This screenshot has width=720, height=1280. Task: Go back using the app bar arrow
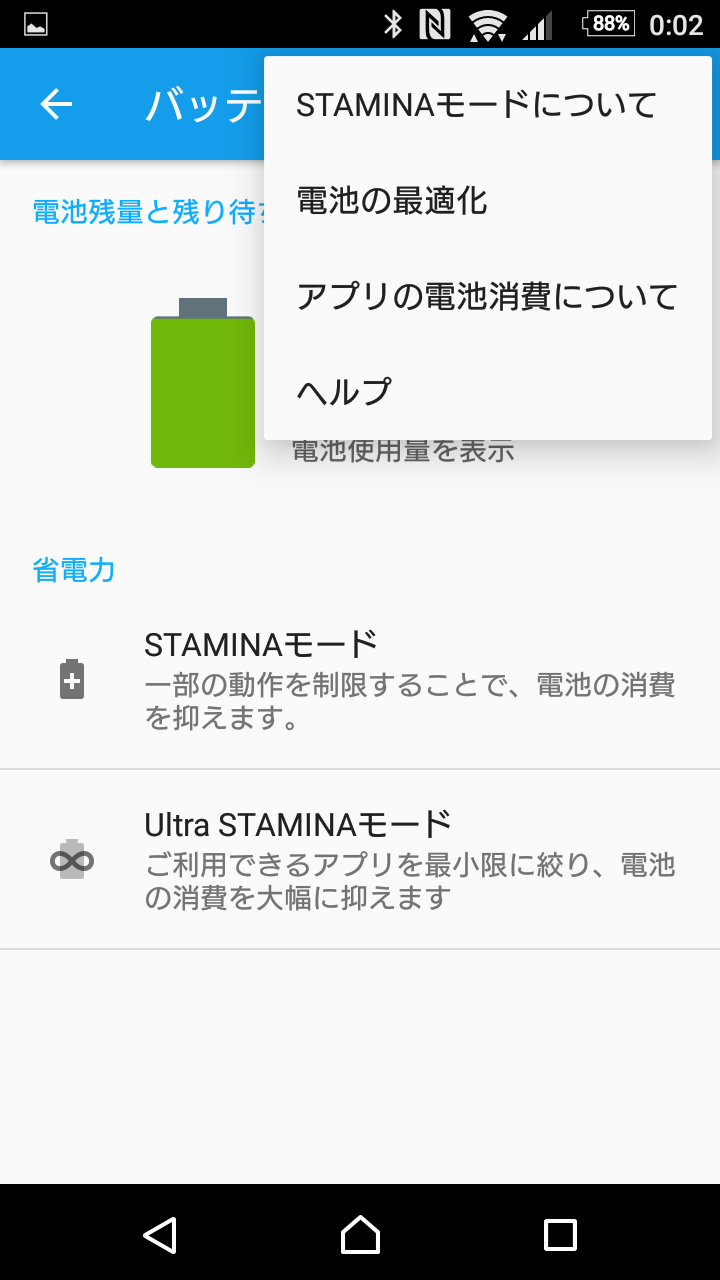point(56,104)
